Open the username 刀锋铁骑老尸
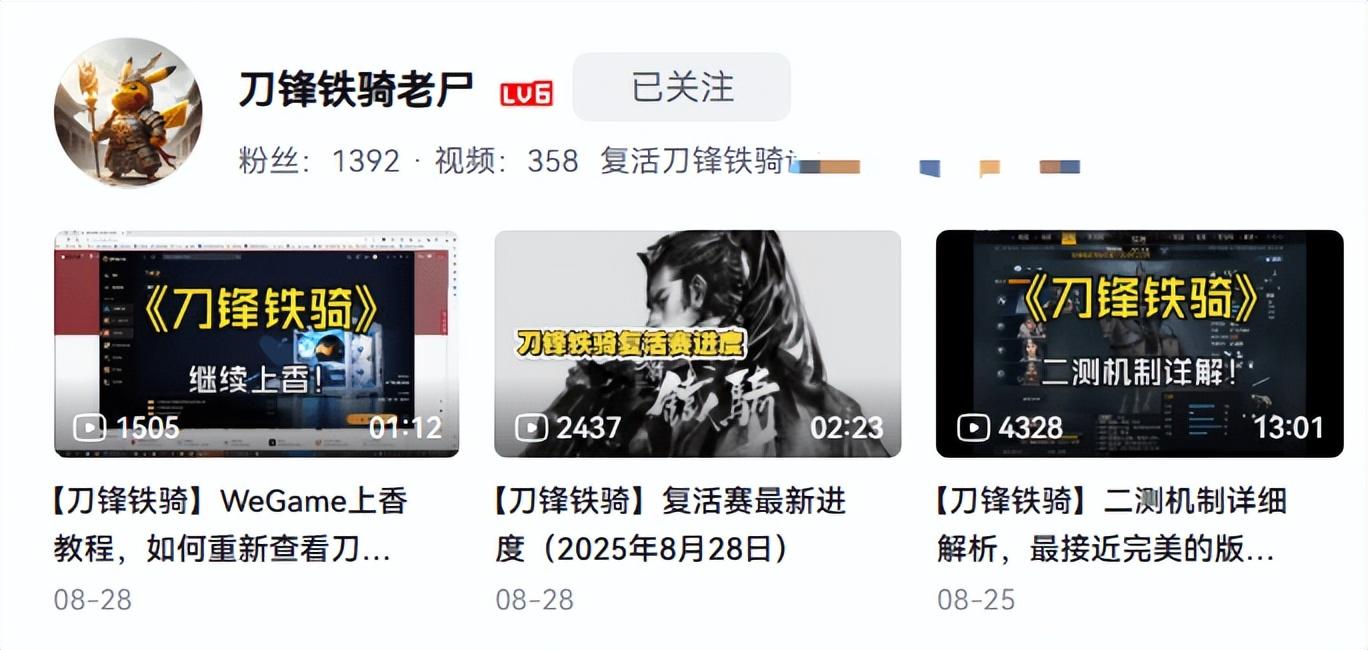The height and width of the screenshot is (650, 1368). (x=356, y=90)
